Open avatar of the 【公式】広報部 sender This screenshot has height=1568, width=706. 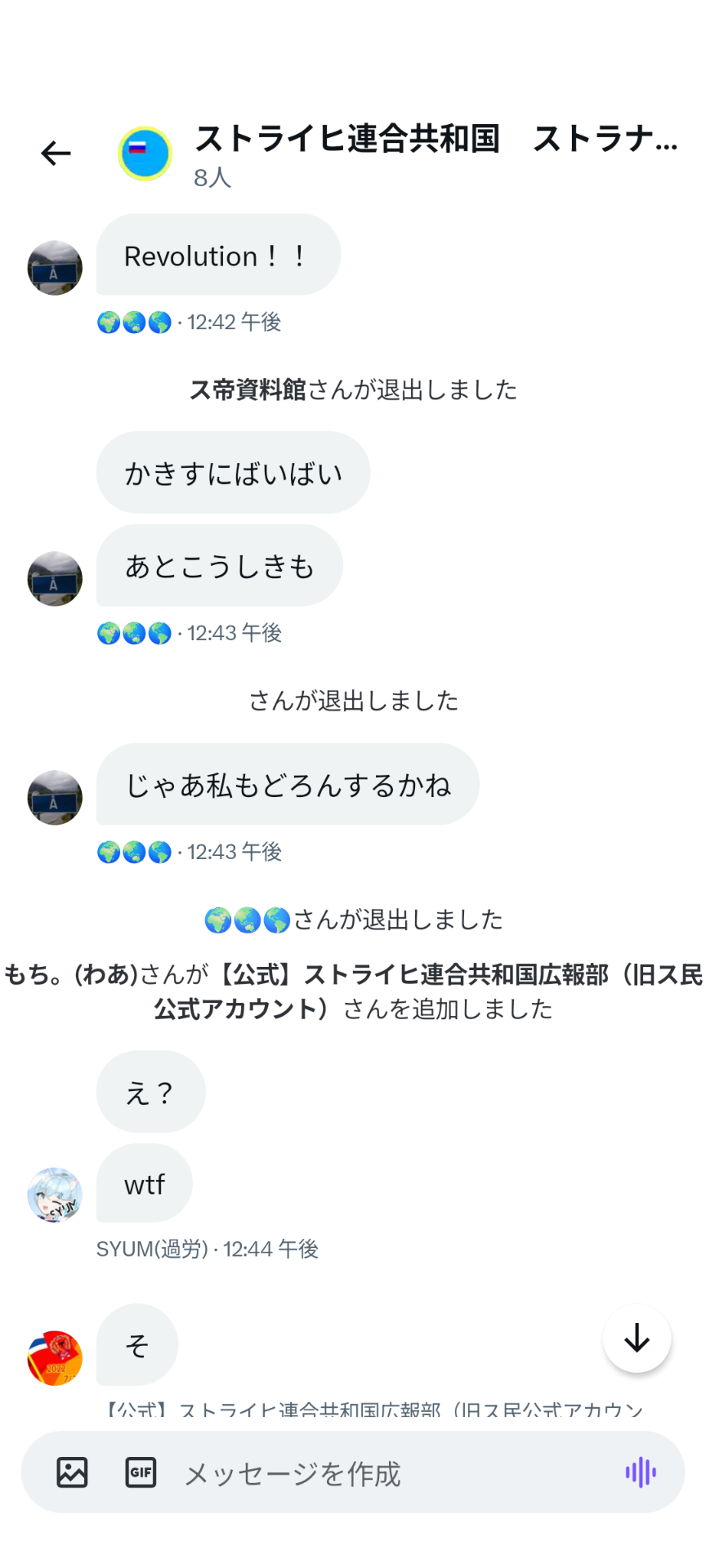(x=55, y=1358)
